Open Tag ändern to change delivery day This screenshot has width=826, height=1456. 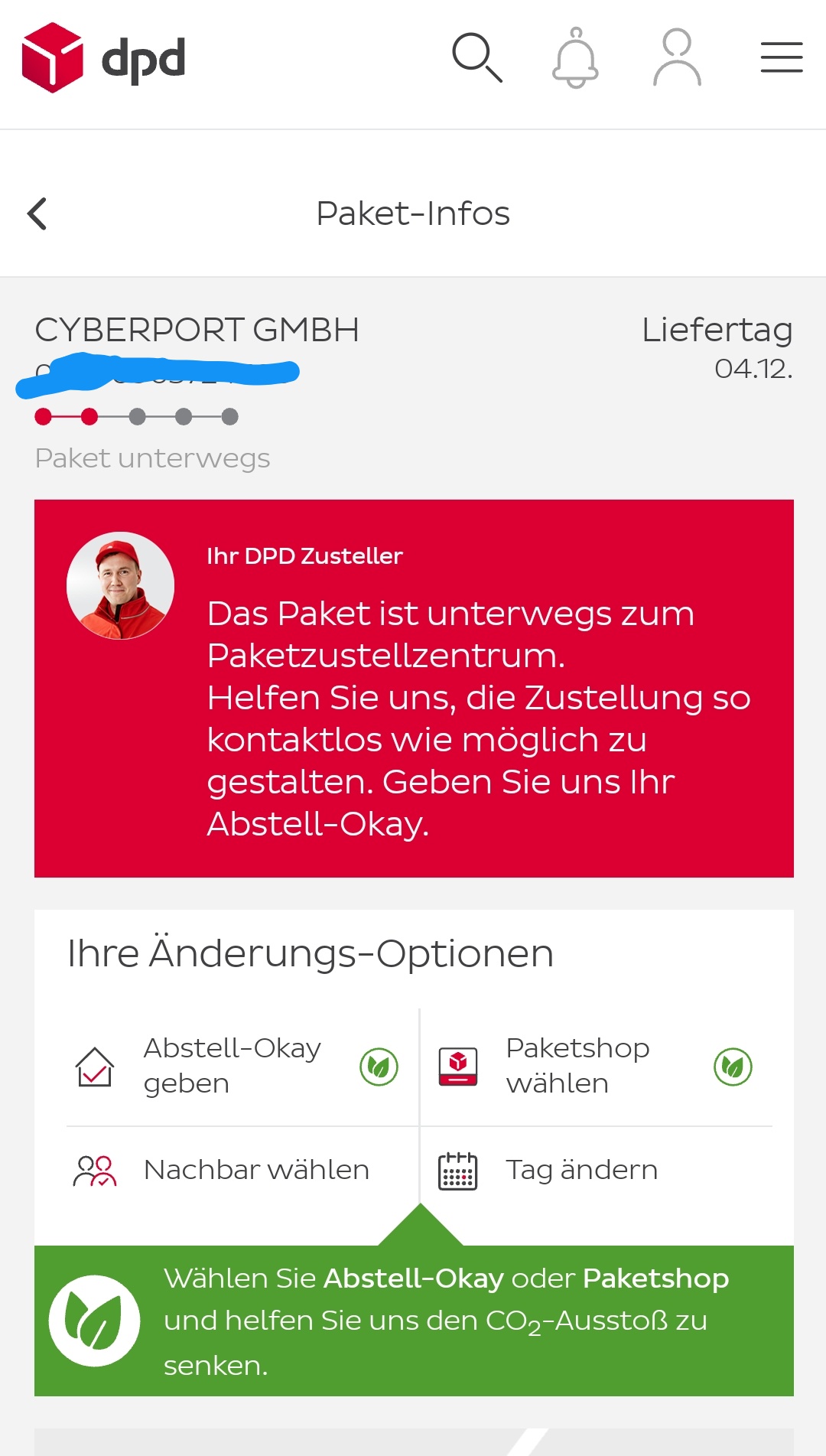pyautogui.click(x=581, y=1170)
